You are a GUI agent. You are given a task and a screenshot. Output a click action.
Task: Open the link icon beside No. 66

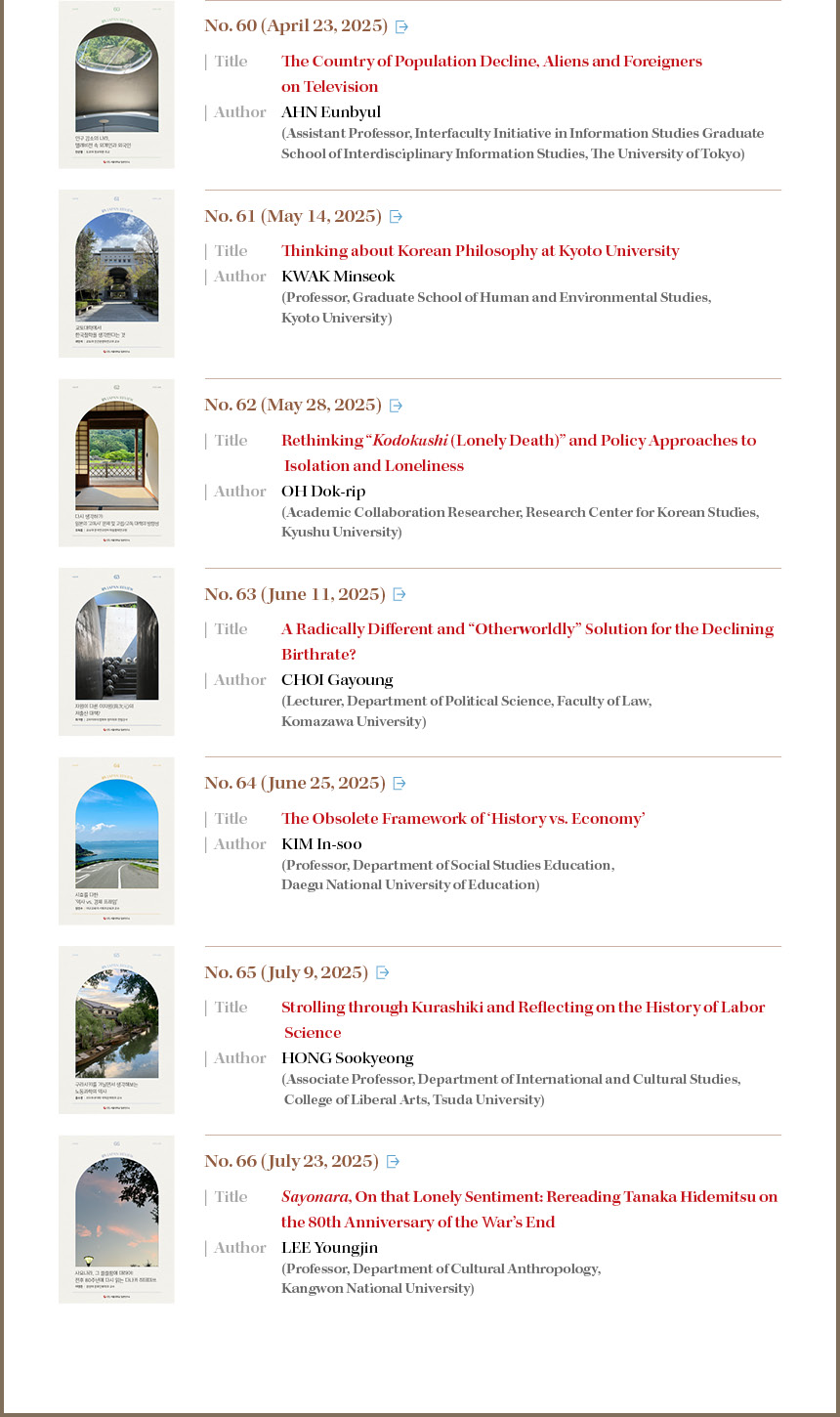393,1162
